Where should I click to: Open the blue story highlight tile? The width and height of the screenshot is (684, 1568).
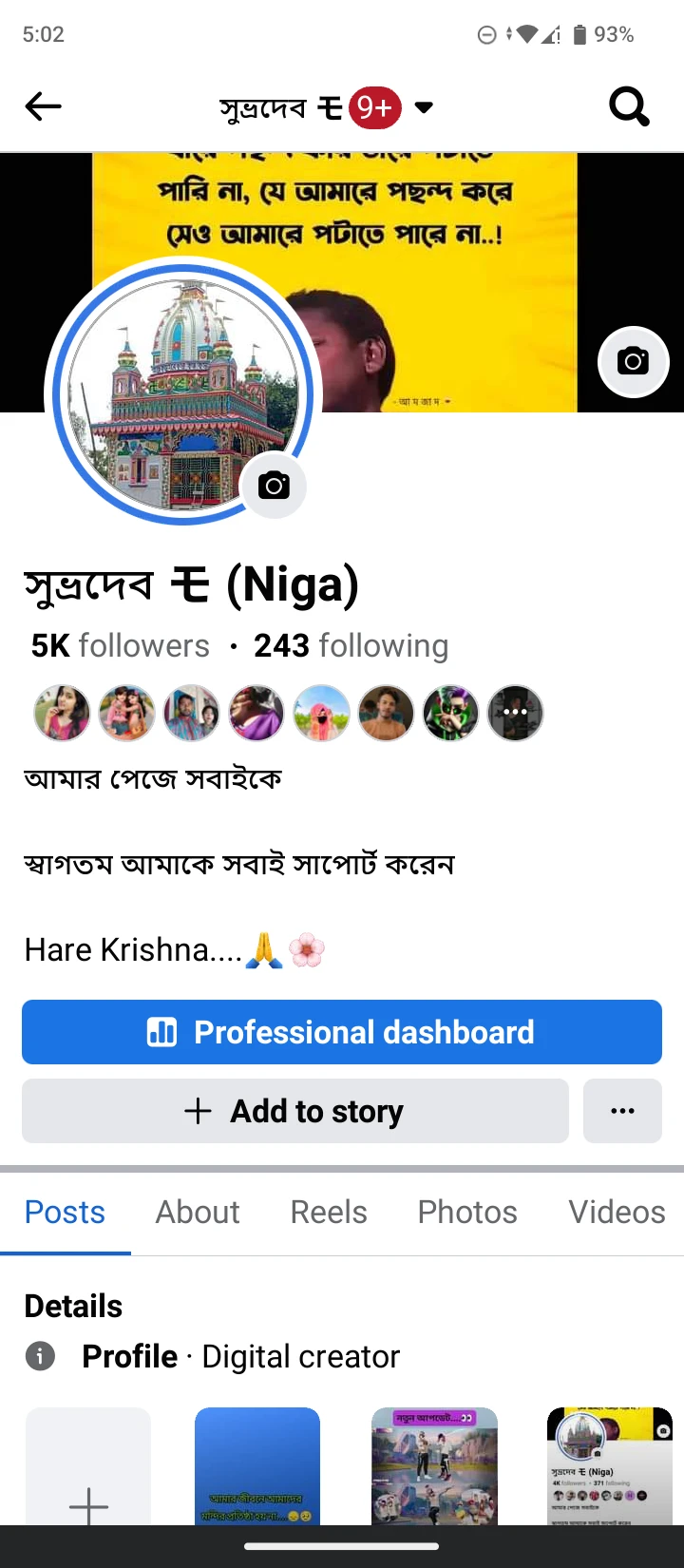[257, 1466]
